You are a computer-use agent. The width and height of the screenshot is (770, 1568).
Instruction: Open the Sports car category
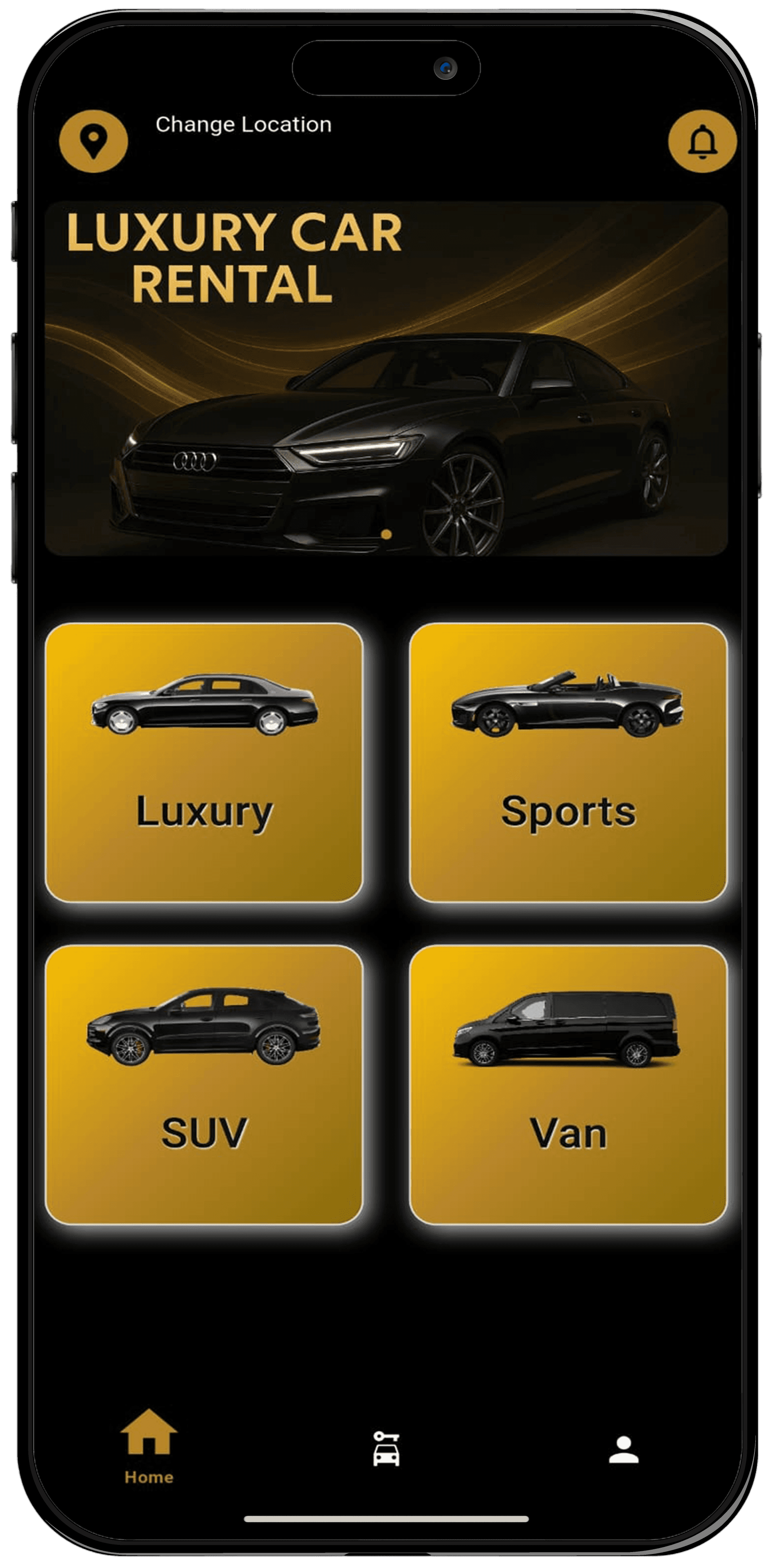click(568, 762)
